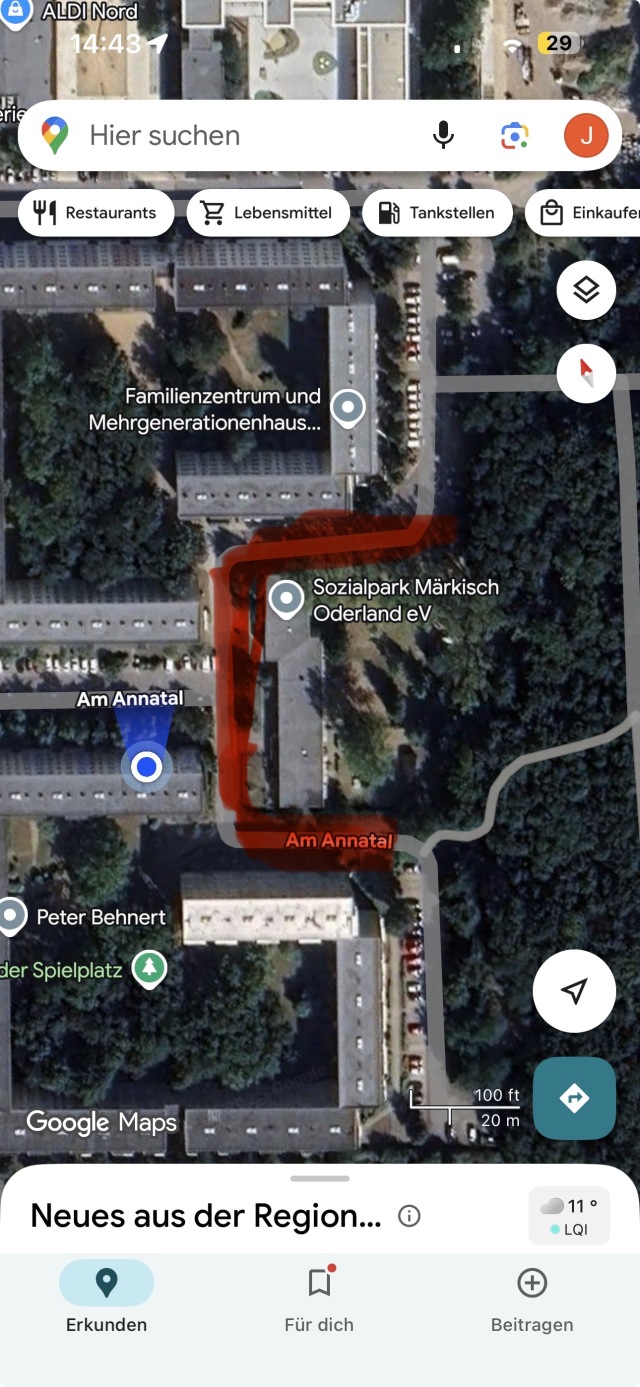The height and width of the screenshot is (1387, 640).
Task: Filter the map by Lebensmittel
Action: pos(267,213)
